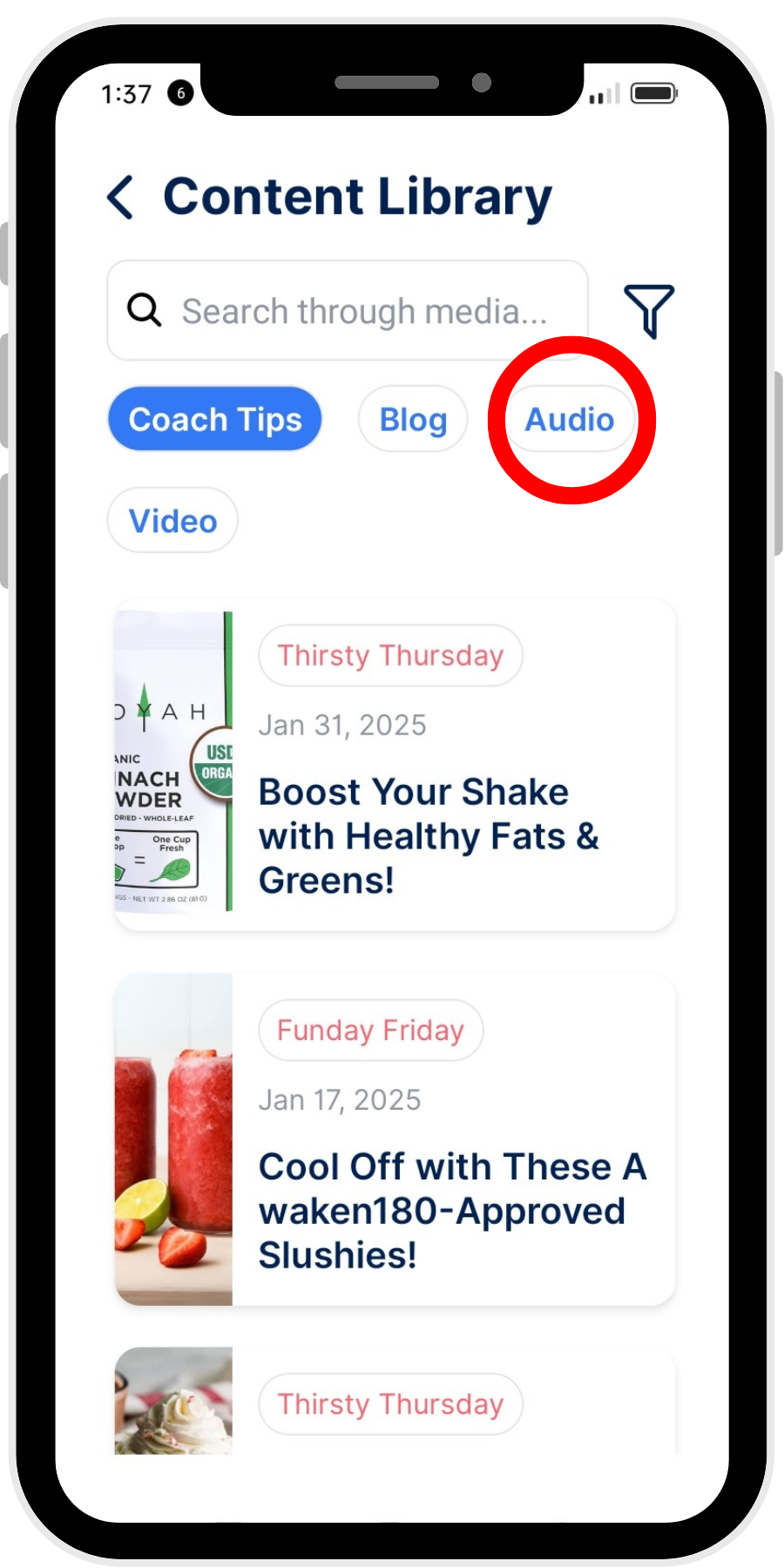The height and width of the screenshot is (1568, 784).
Task: Filter content by the Video chip
Action: [x=172, y=520]
